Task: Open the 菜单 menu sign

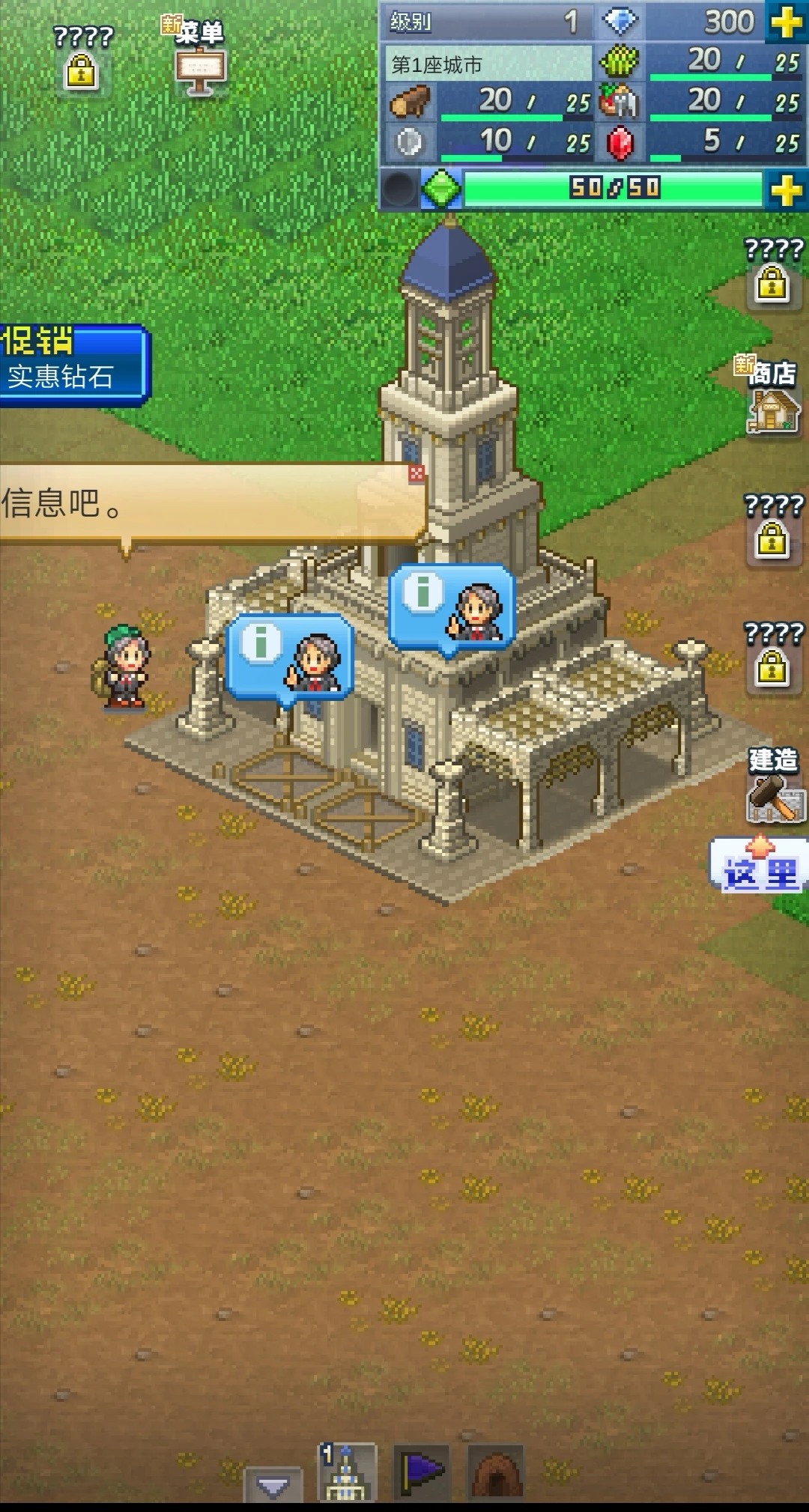Action: (200, 67)
